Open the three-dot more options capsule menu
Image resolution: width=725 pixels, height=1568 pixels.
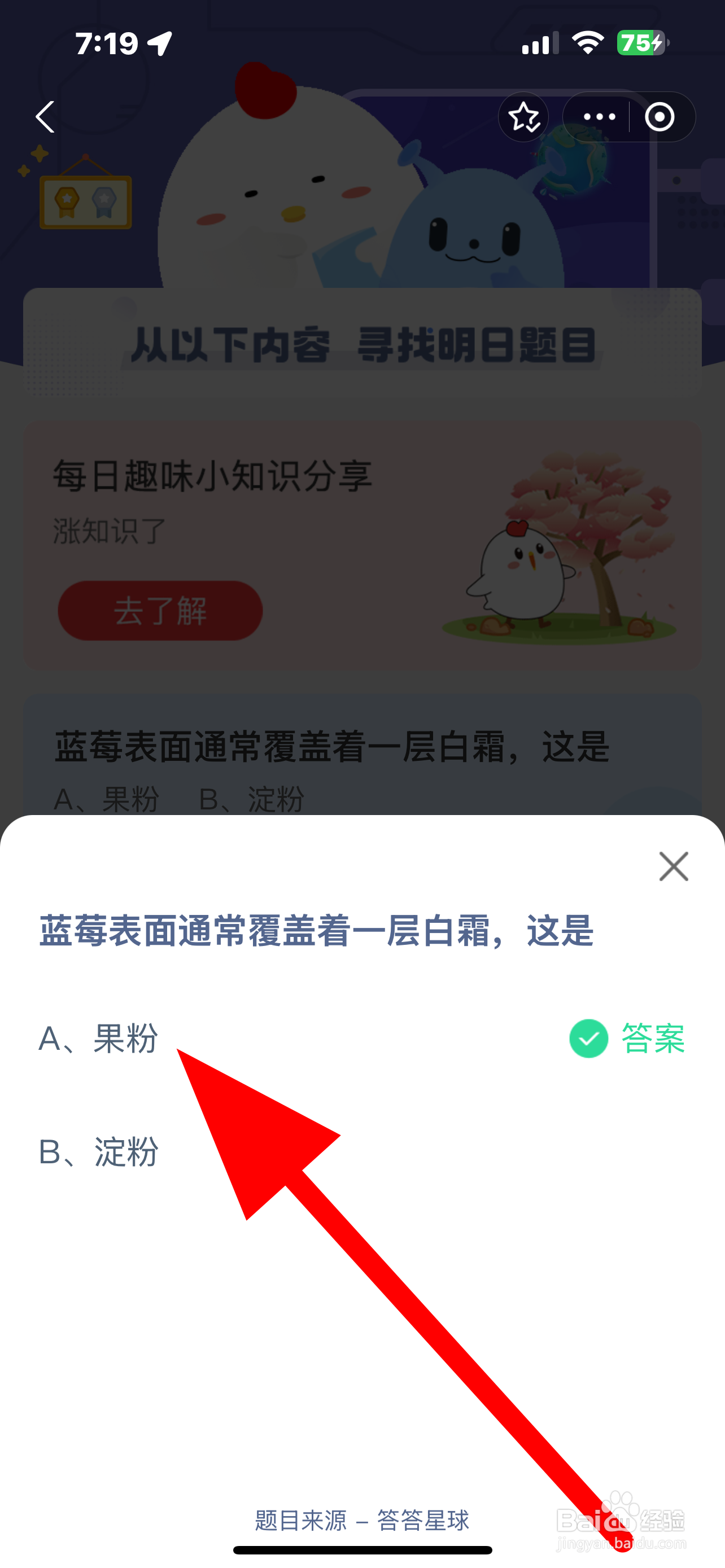tap(599, 117)
